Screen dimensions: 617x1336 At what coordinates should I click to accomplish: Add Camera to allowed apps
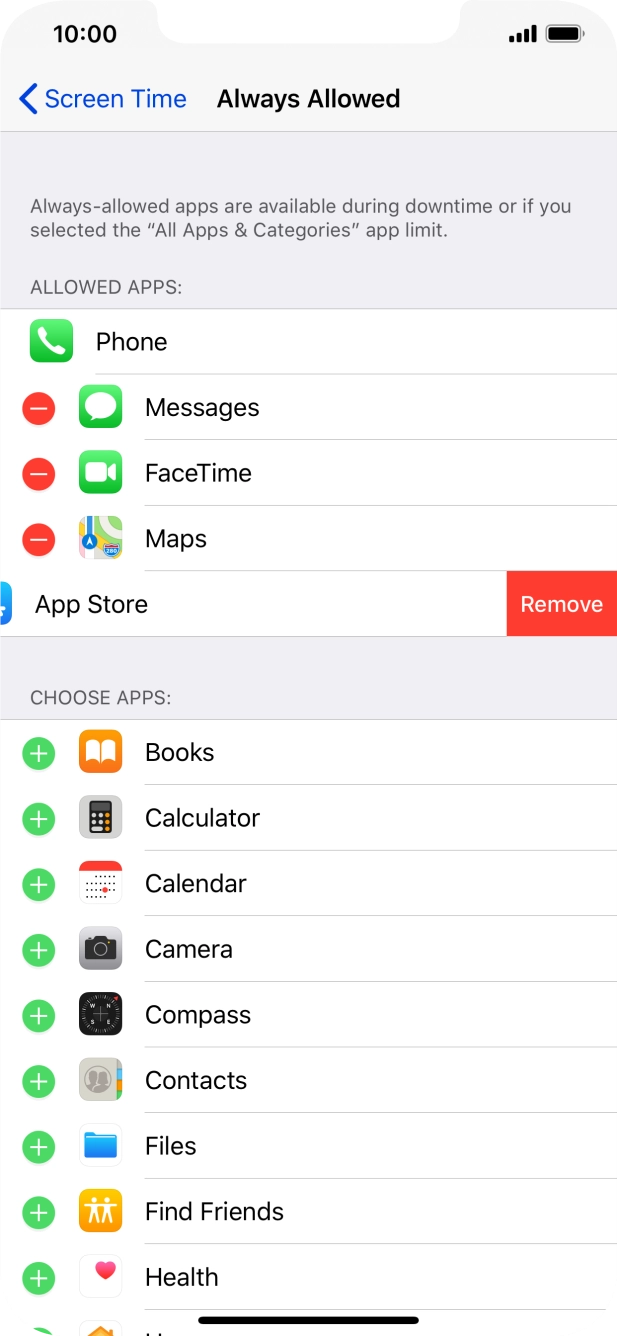[39, 950]
